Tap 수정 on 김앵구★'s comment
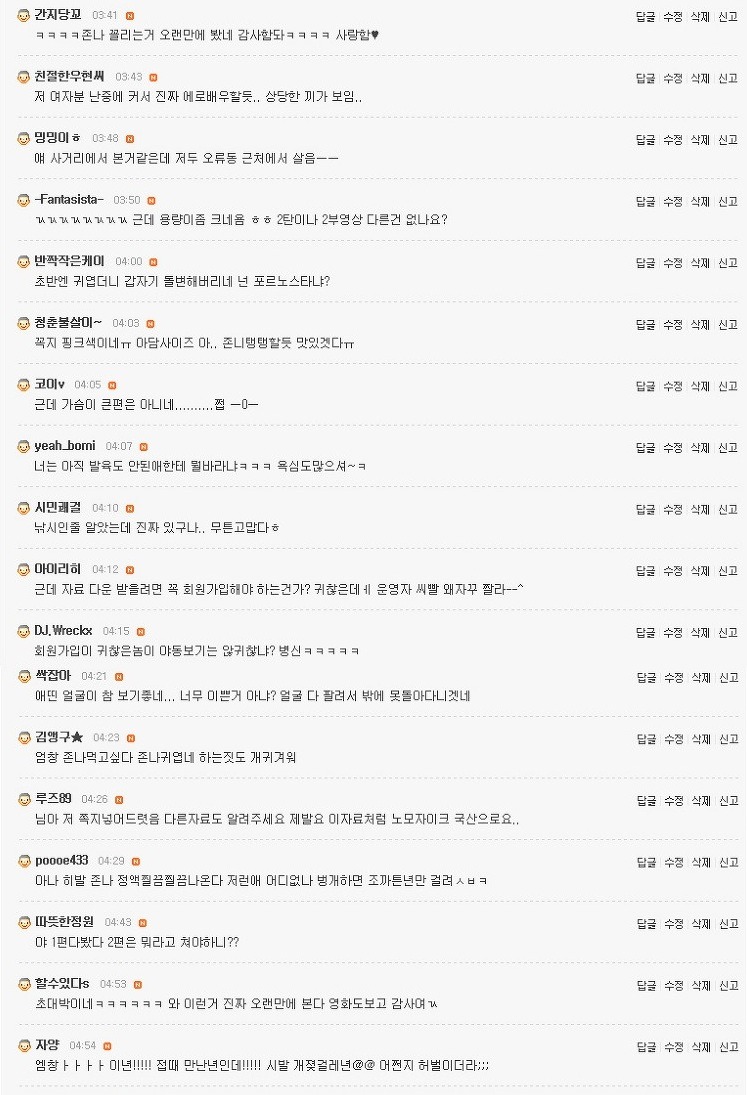 coord(673,739)
